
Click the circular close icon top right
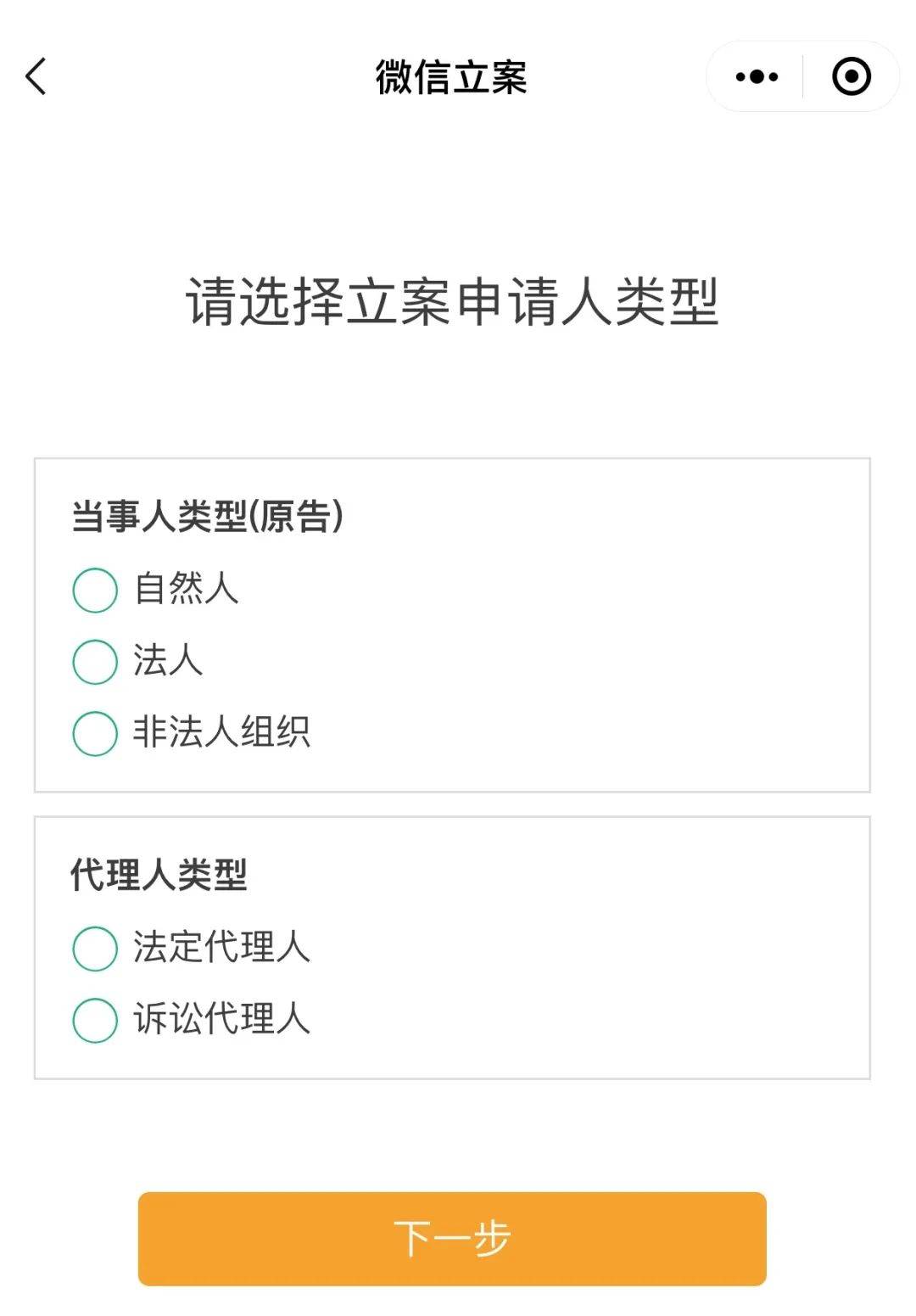[850, 76]
